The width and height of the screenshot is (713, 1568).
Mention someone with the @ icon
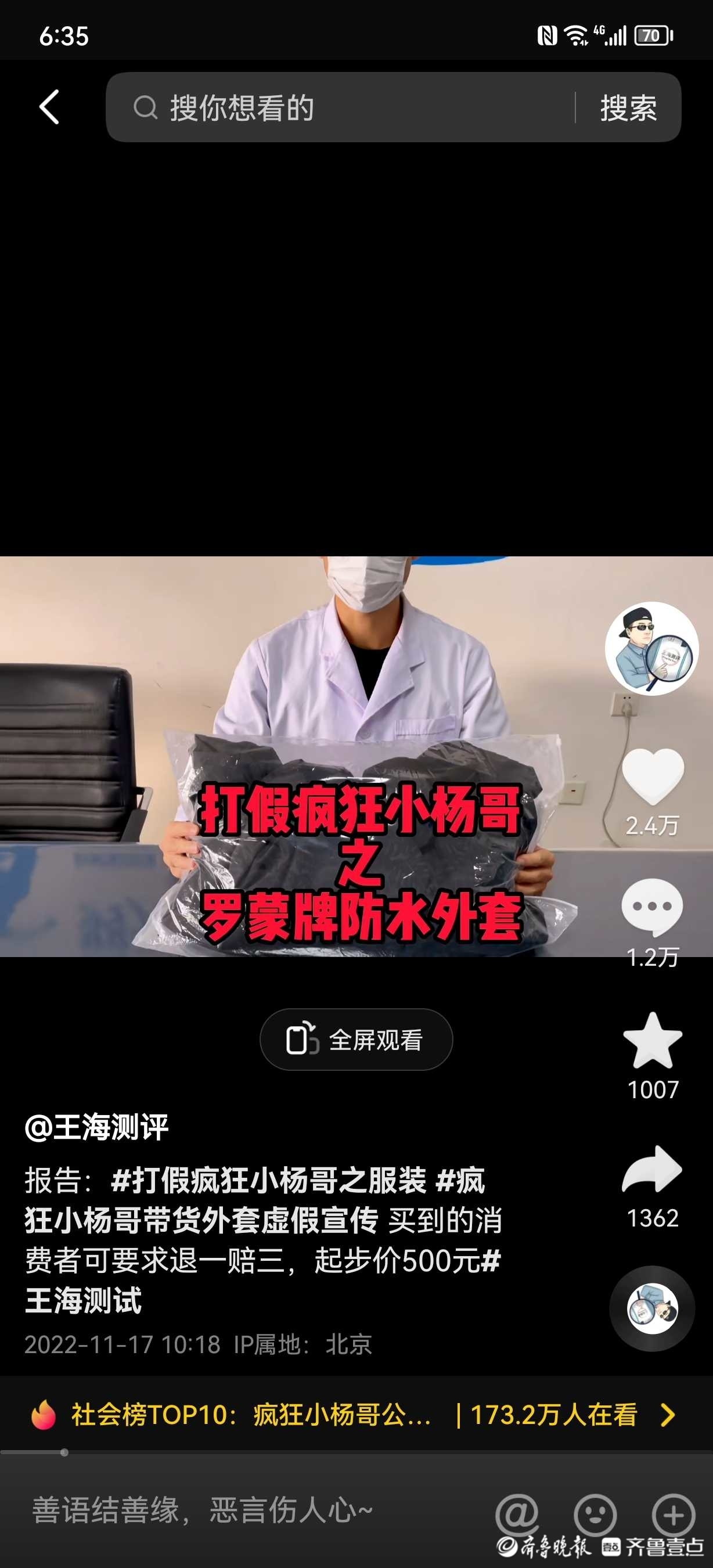517,1515
